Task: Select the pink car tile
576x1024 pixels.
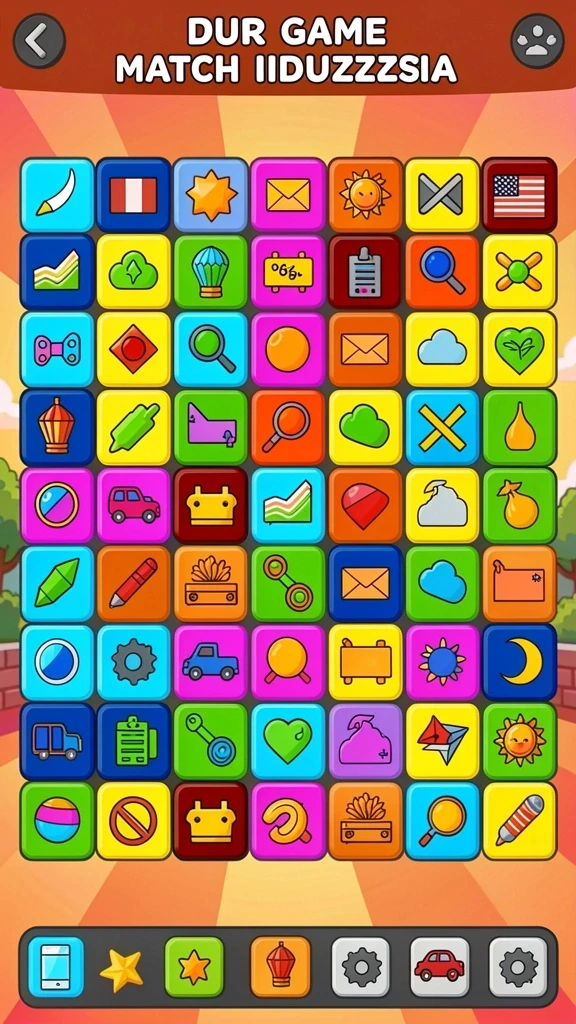Action: (134, 506)
